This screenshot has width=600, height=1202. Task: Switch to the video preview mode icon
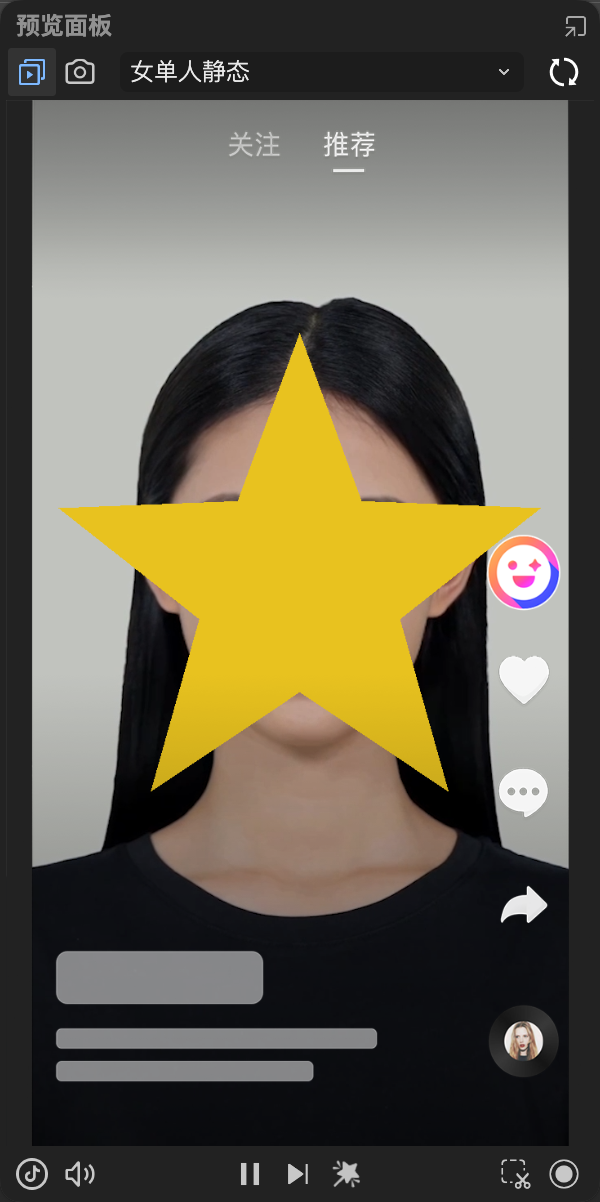(x=32, y=72)
